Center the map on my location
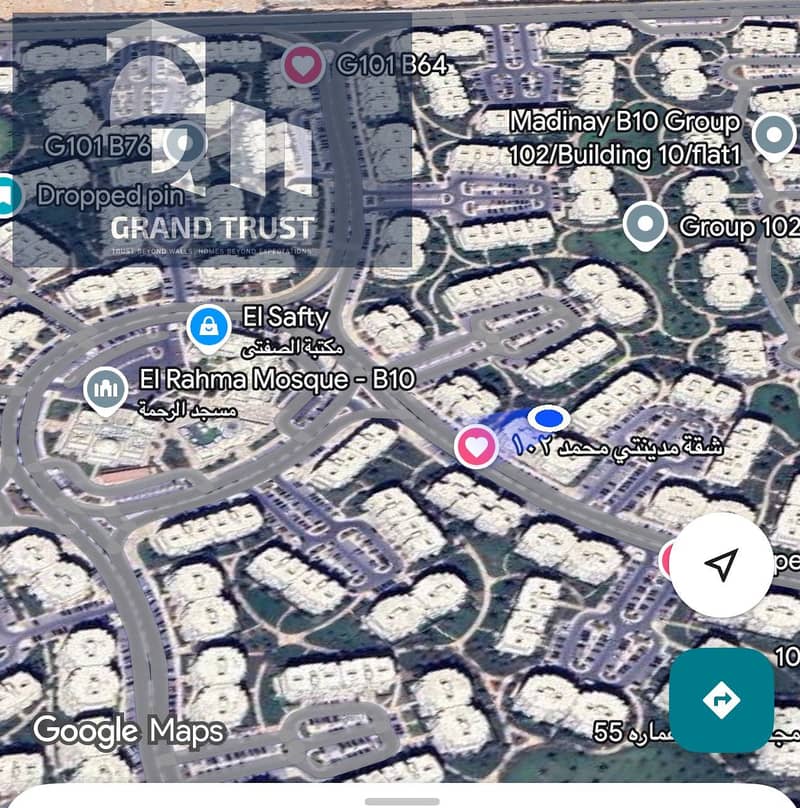The width and height of the screenshot is (800, 808). (x=719, y=564)
